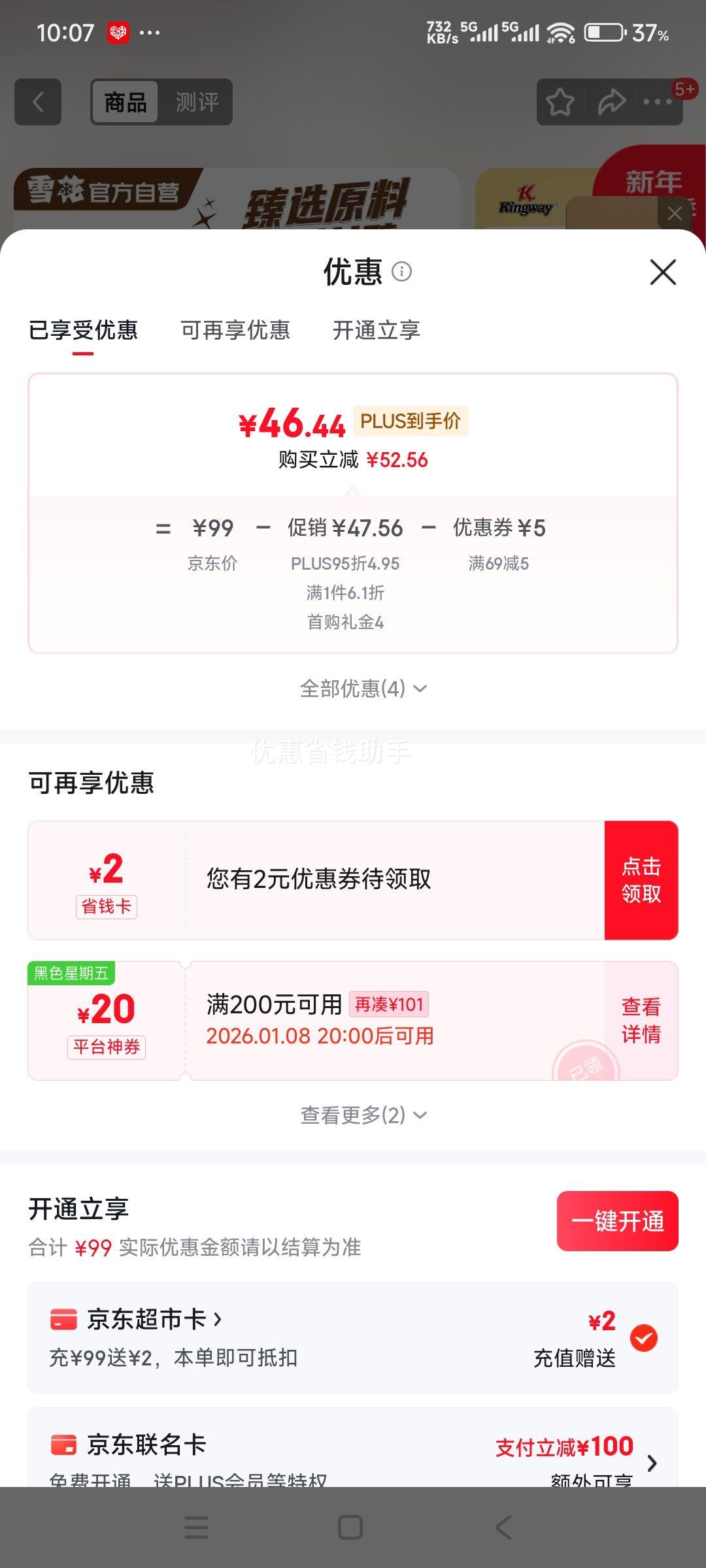The image size is (706, 1568).
Task: Click the star favorite icon
Action: (x=559, y=102)
